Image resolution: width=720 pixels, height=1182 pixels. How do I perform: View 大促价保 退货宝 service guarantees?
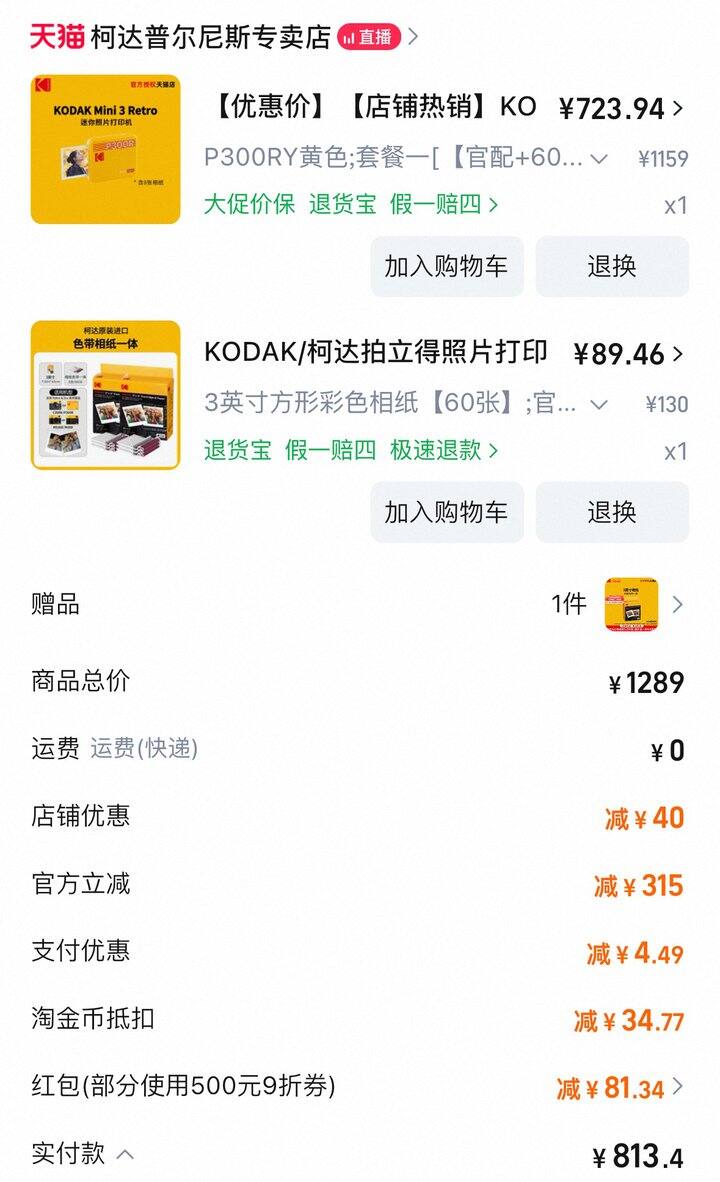click(351, 205)
